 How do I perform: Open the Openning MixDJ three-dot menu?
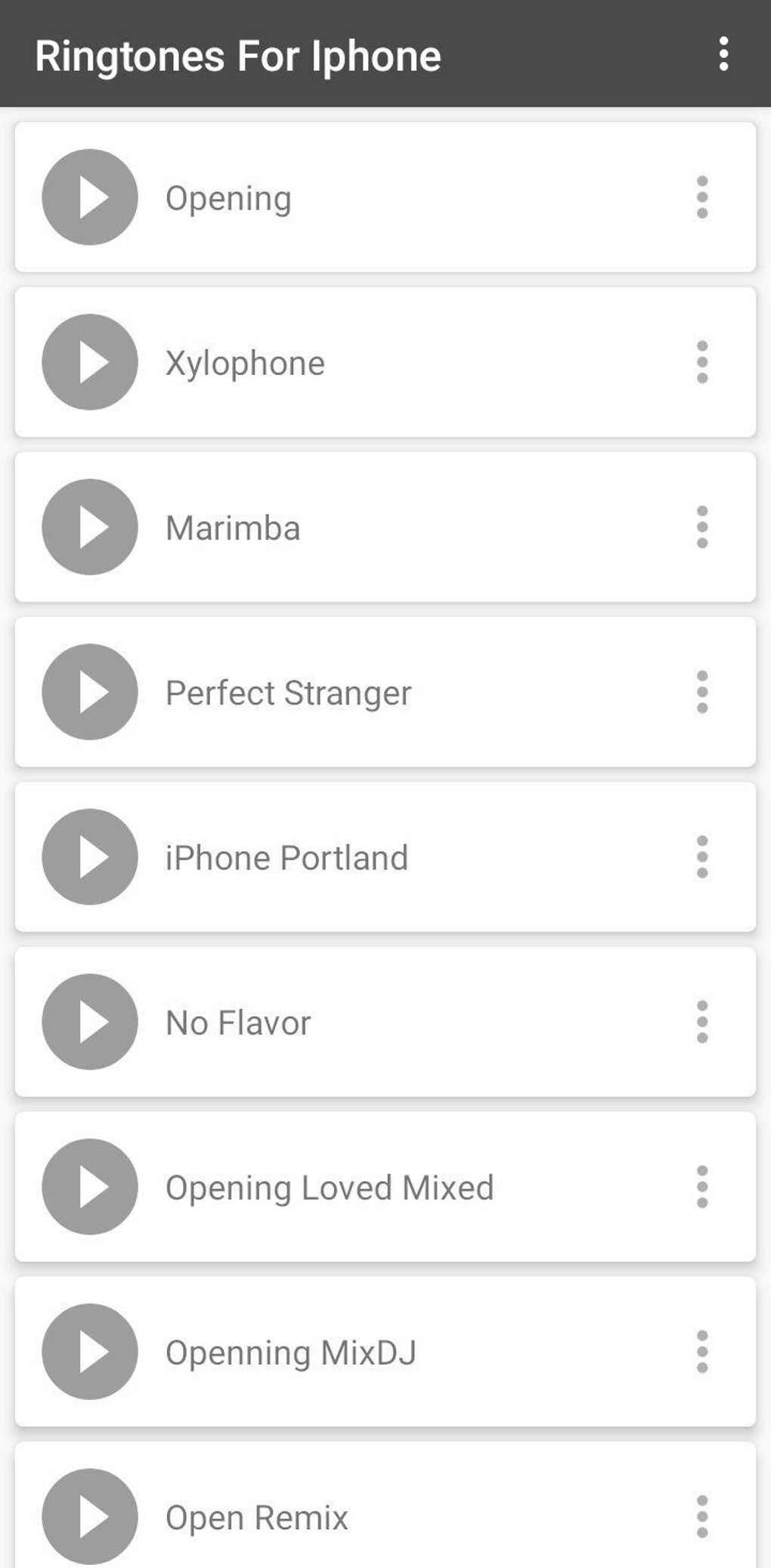(x=702, y=1351)
